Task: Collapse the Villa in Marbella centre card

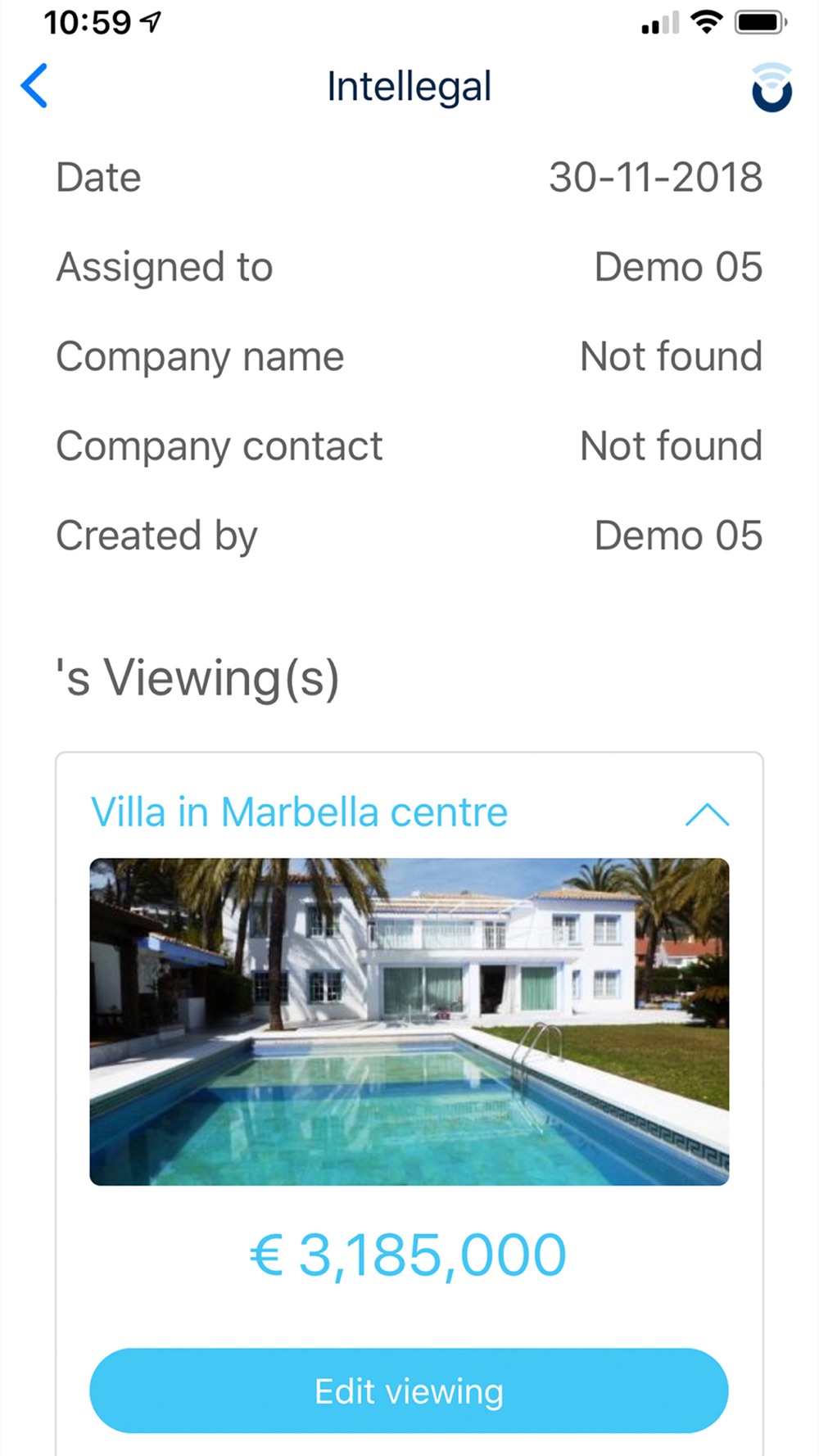Action: click(707, 815)
